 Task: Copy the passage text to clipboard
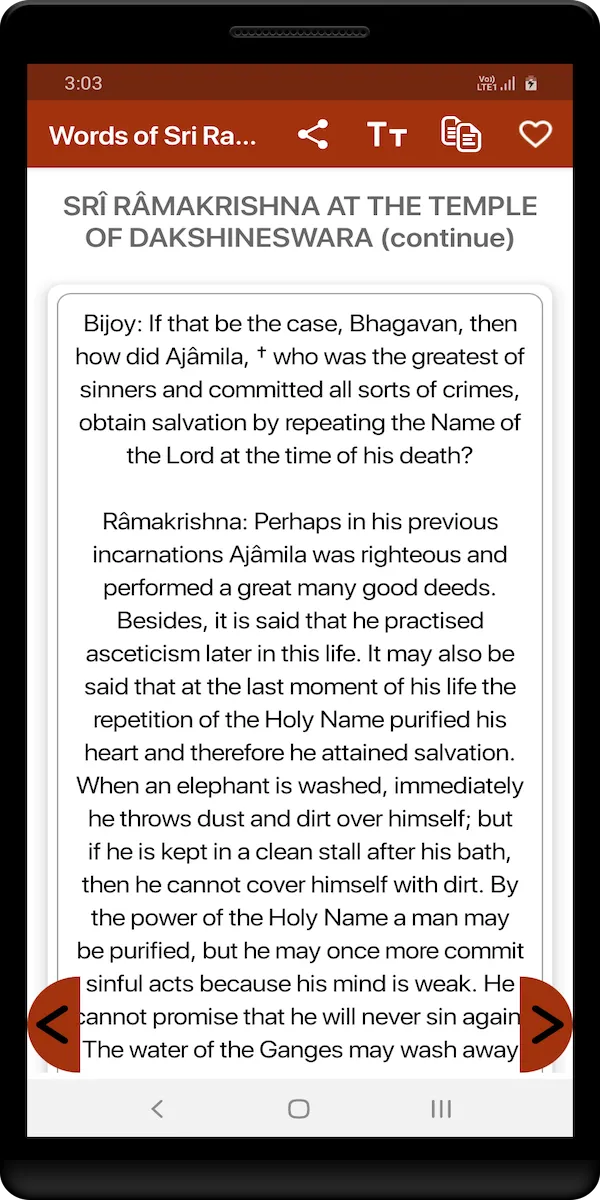(461, 135)
